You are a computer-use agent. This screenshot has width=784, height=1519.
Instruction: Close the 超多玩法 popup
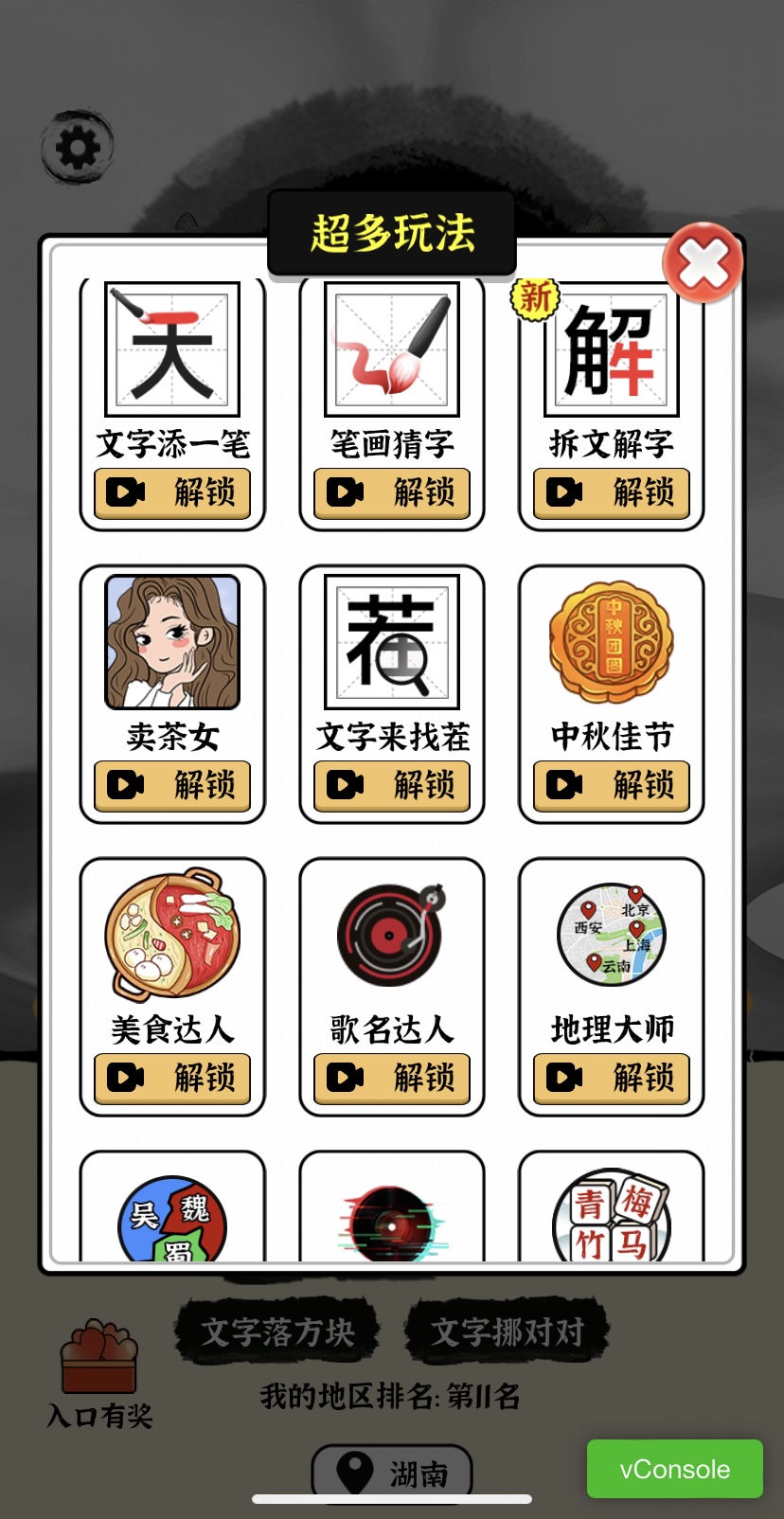point(703,262)
